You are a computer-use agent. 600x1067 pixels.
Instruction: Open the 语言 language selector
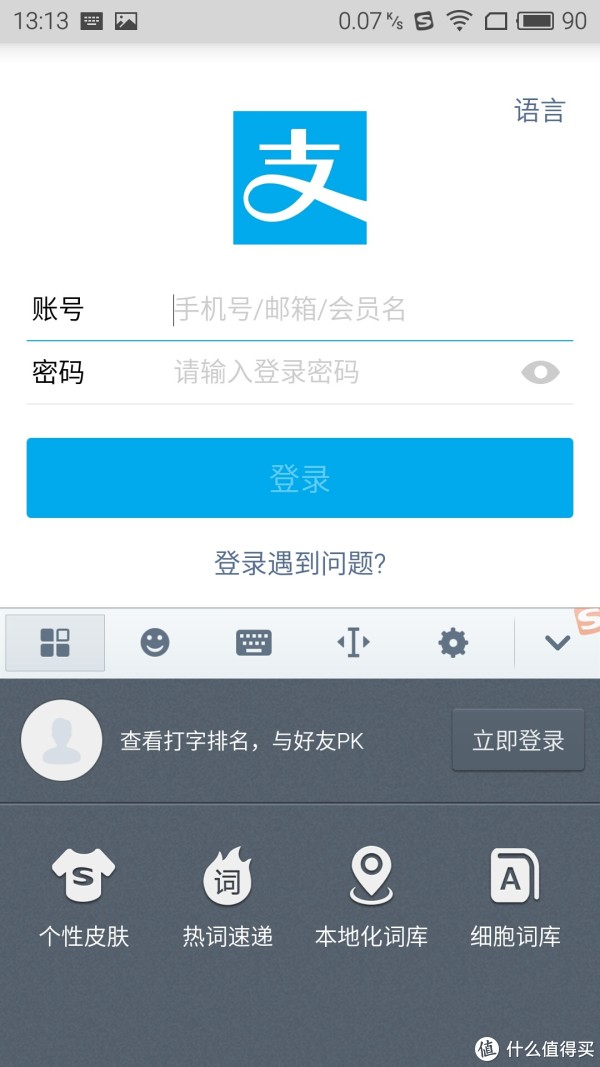point(539,111)
